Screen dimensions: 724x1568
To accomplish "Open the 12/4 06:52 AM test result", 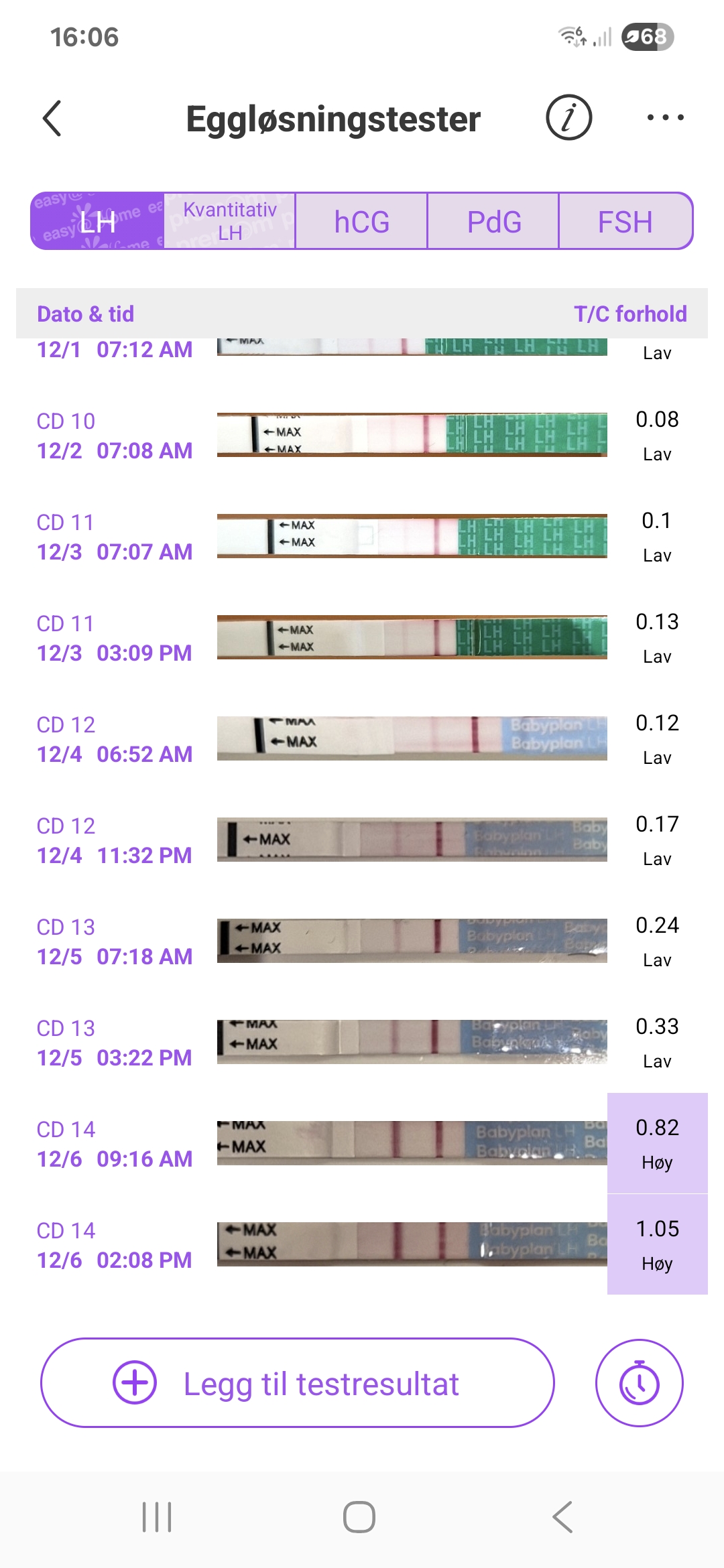I will [412, 739].
